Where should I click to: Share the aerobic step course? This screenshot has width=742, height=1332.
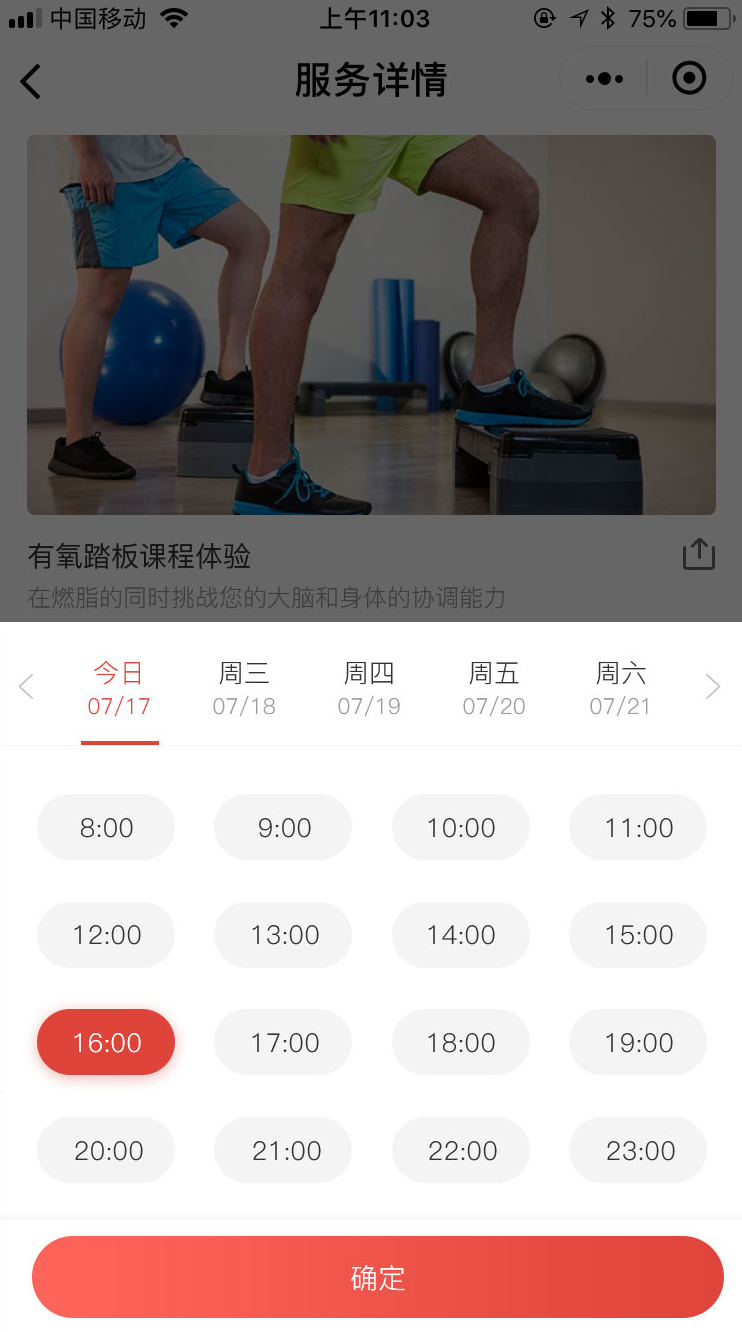699,554
